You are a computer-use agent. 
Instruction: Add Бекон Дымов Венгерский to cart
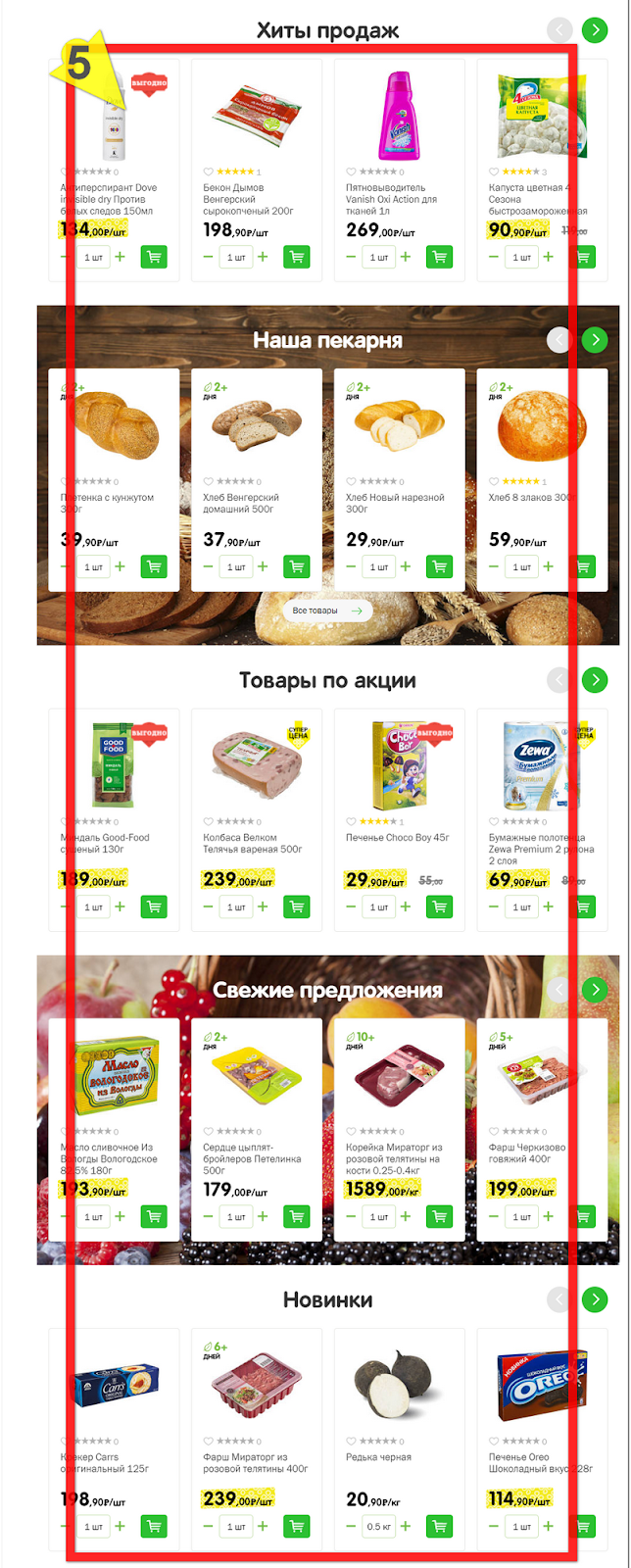point(297,258)
